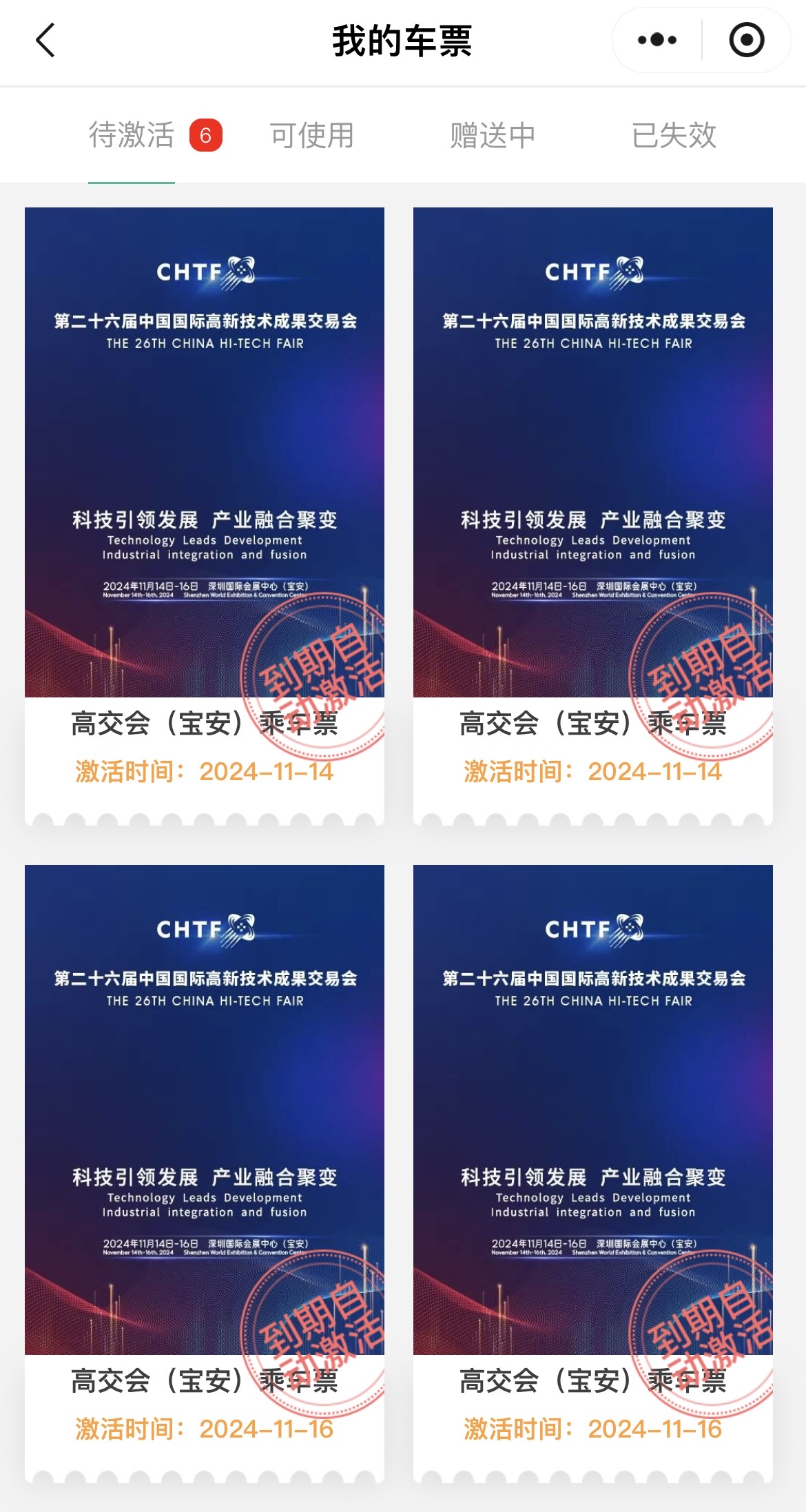View the 已失效 tickets tab
This screenshot has width=806, height=1512.
click(674, 135)
